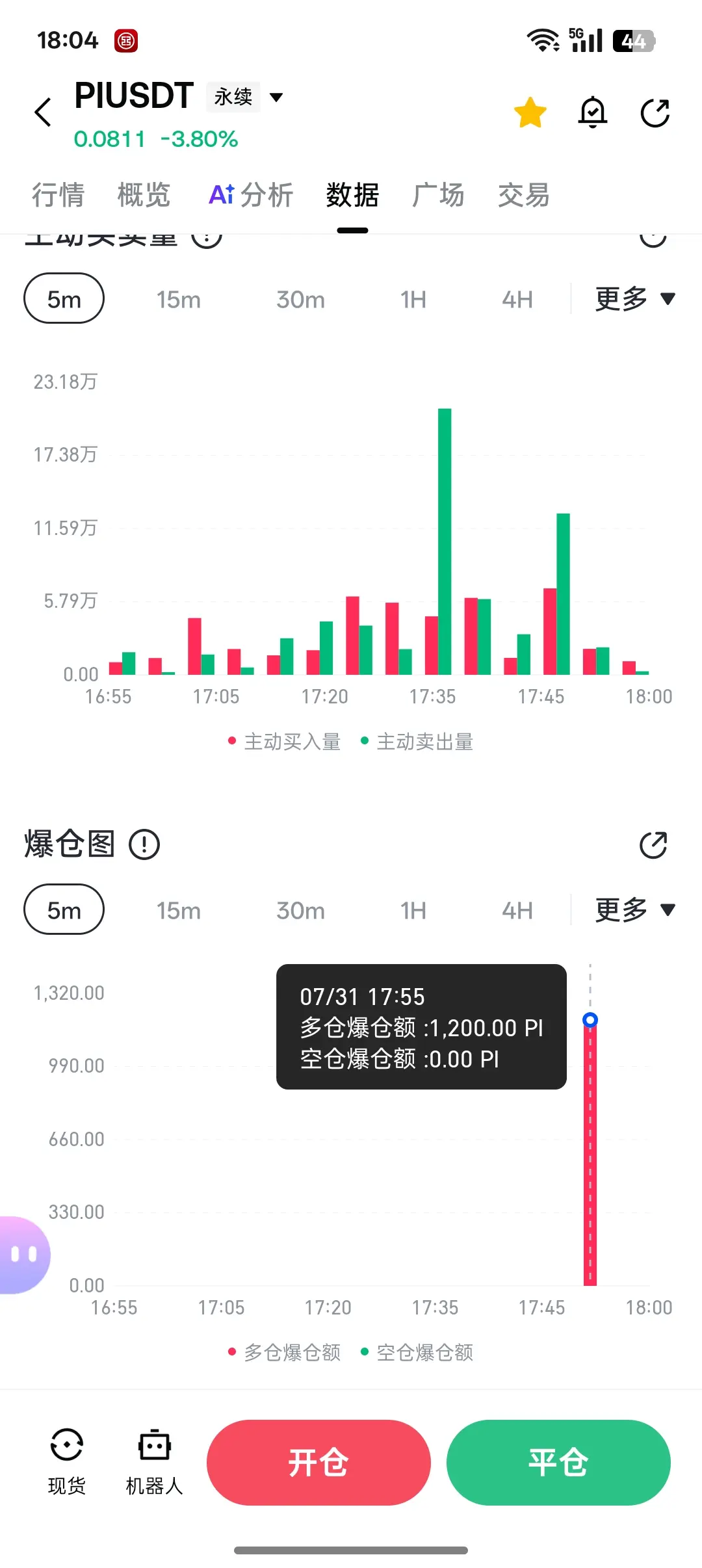This screenshot has height=1568, width=702.
Task: View info about 爆仓图
Action: [144, 844]
